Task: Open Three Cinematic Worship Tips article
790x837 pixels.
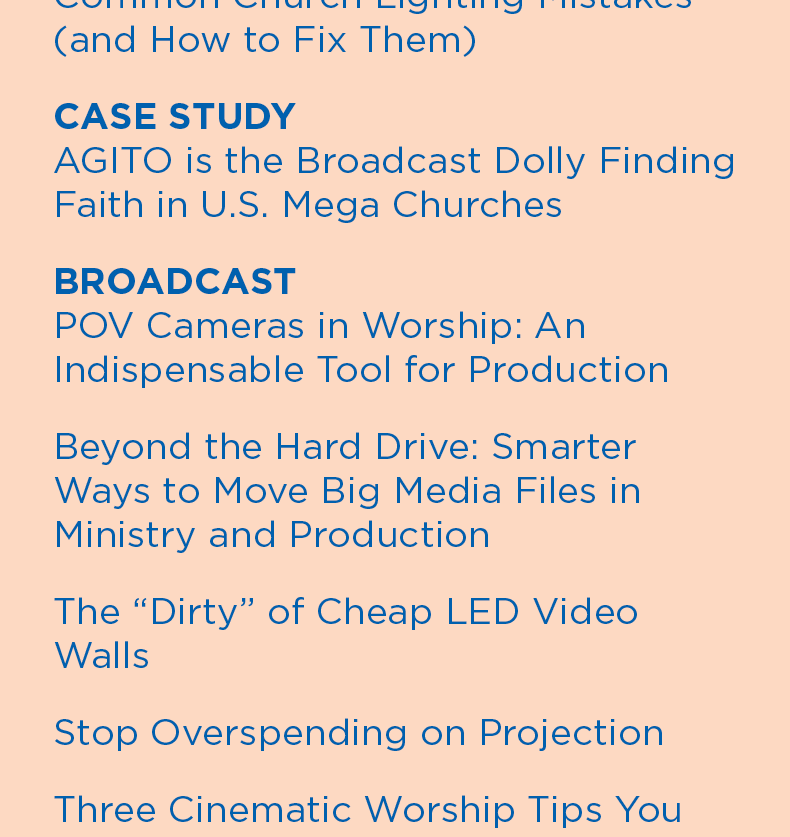Action: point(367,809)
